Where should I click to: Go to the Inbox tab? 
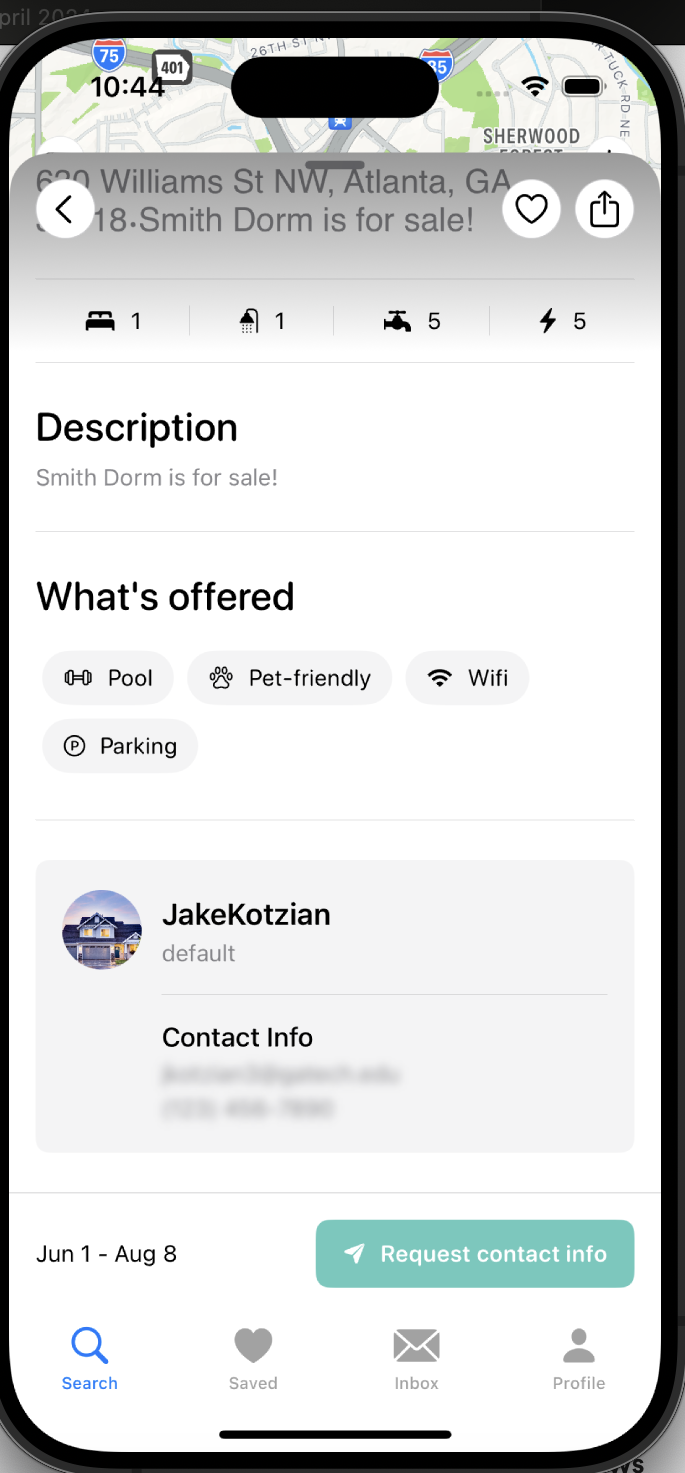[x=416, y=1358]
